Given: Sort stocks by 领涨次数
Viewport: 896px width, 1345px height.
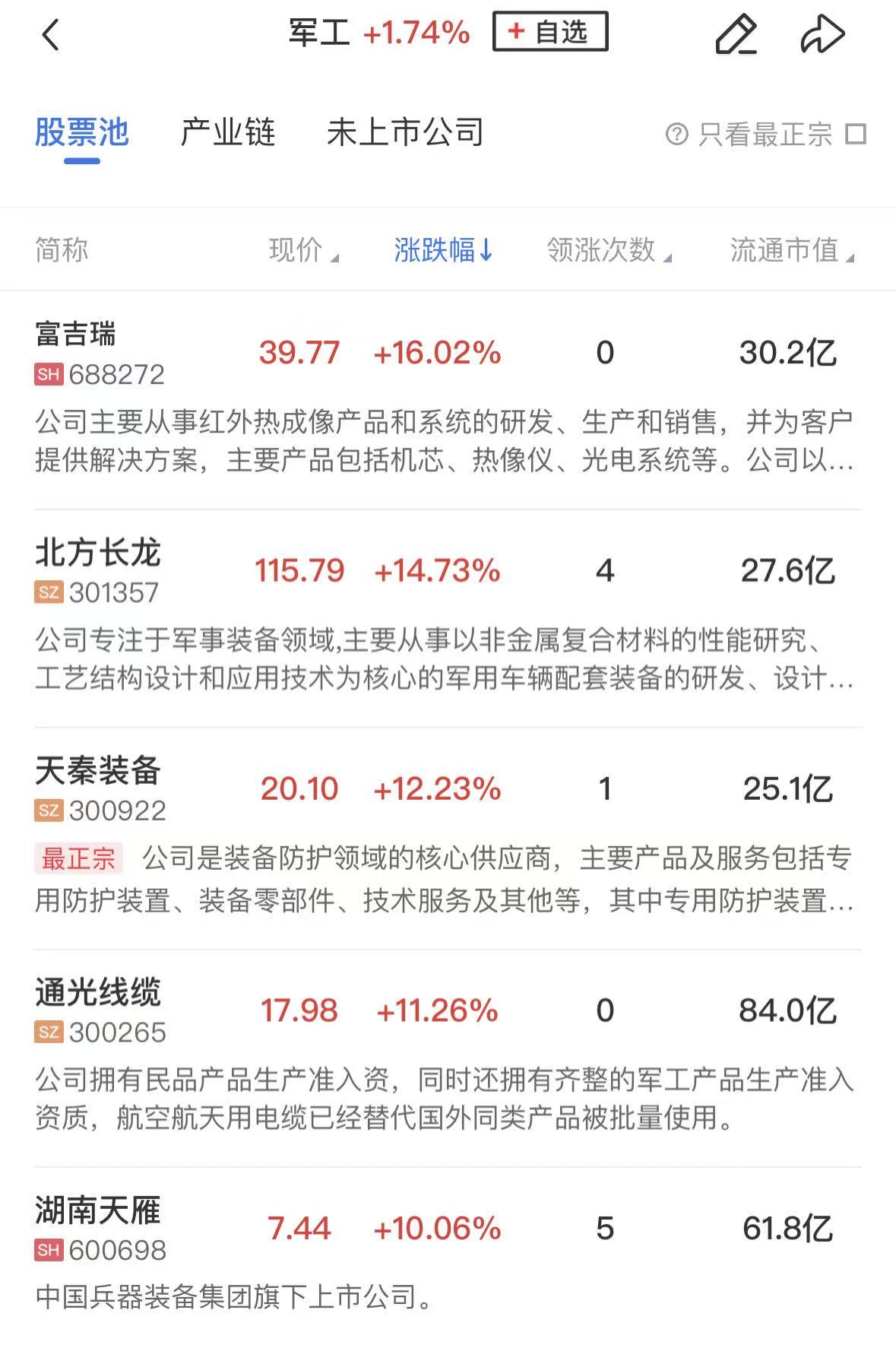Looking at the screenshot, I should [608, 250].
